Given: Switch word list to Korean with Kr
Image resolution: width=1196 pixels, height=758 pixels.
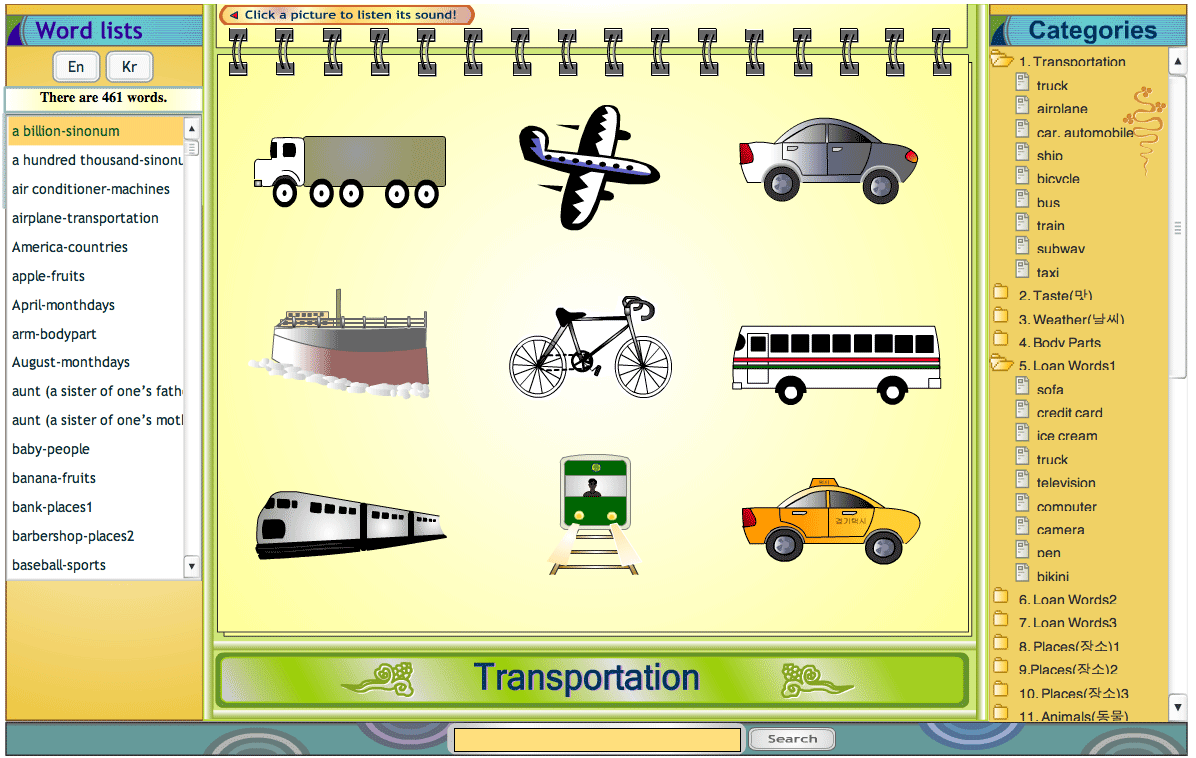Looking at the screenshot, I should click(x=129, y=67).
